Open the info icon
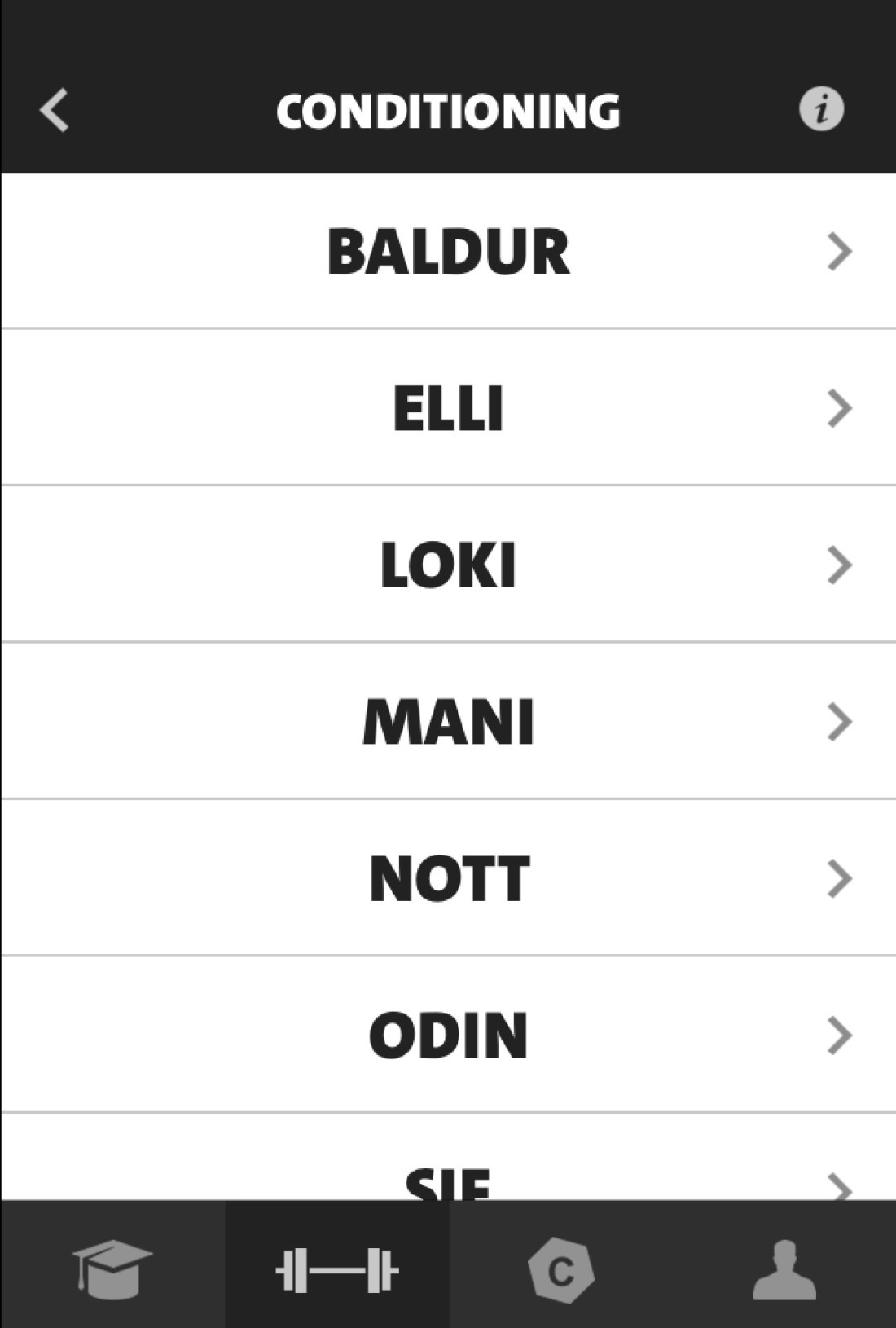Screen dimensions: 896x1328 [x=821, y=109]
